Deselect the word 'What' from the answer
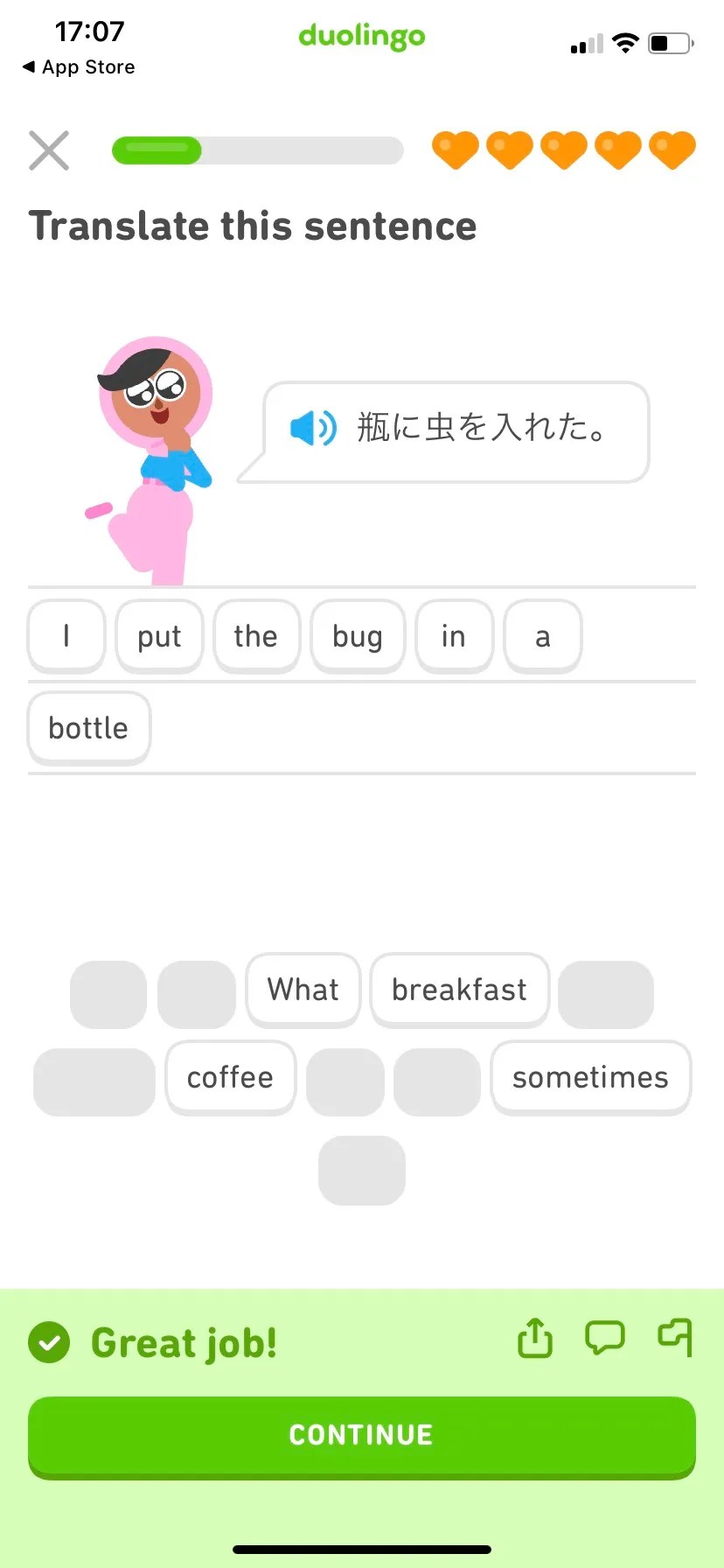The image size is (724, 1568). [x=303, y=990]
